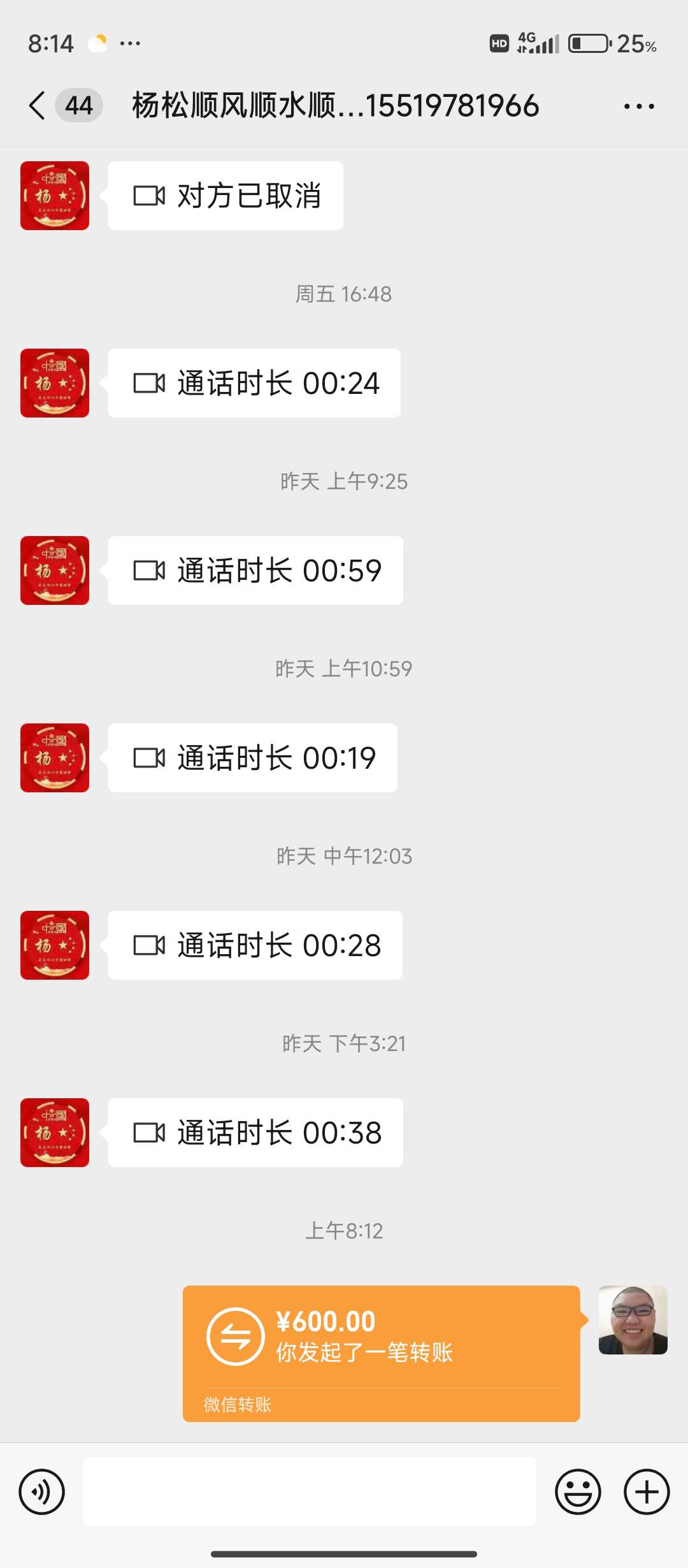Redial from the 00:38 video call record
Viewport: 688px width, 1568px height.
click(255, 1133)
